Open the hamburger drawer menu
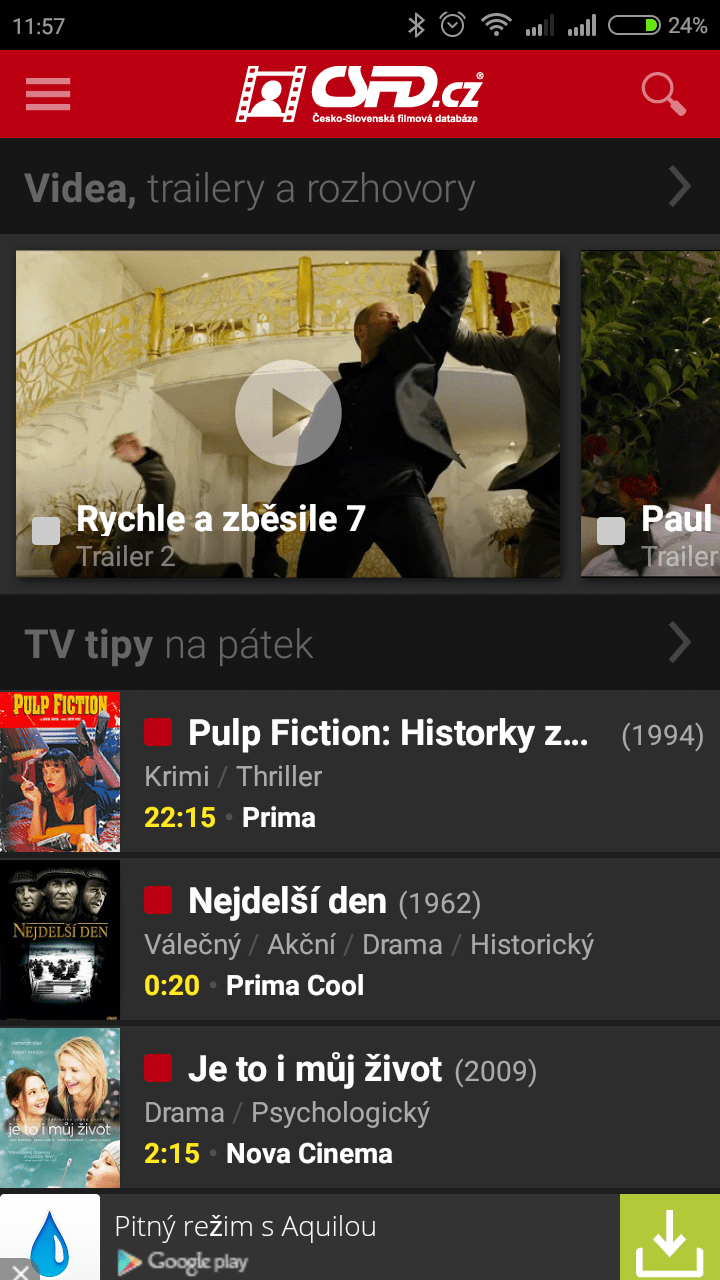 pyautogui.click(x=48, y=94)
